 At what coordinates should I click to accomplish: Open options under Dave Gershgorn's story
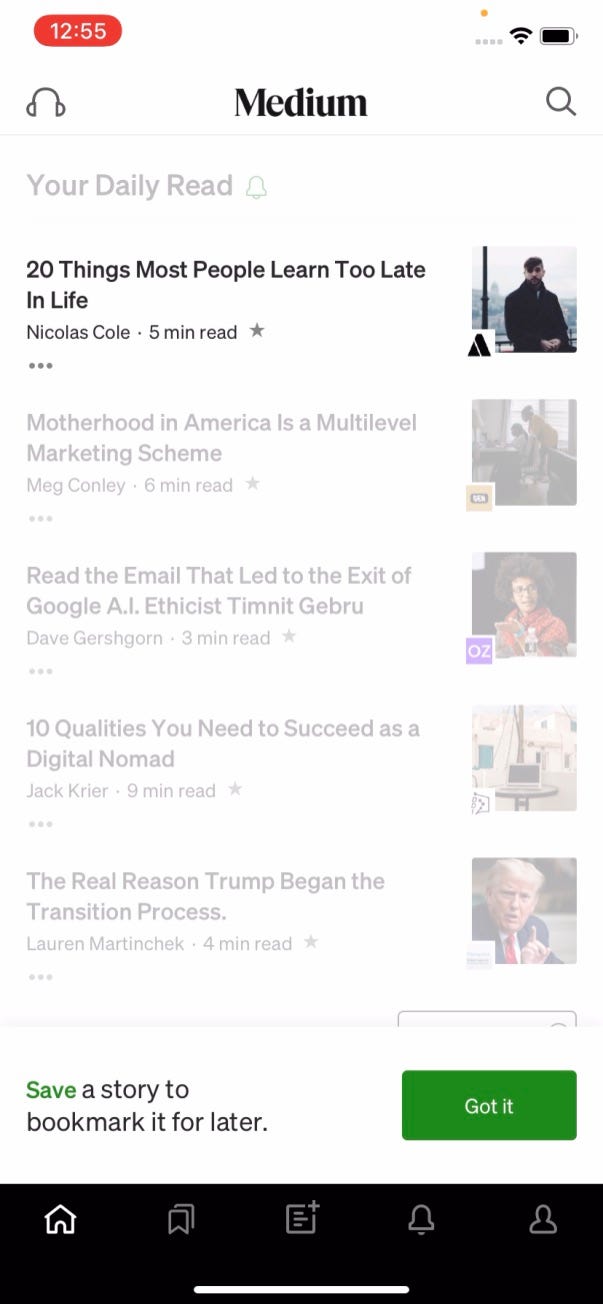coord(41,671)
